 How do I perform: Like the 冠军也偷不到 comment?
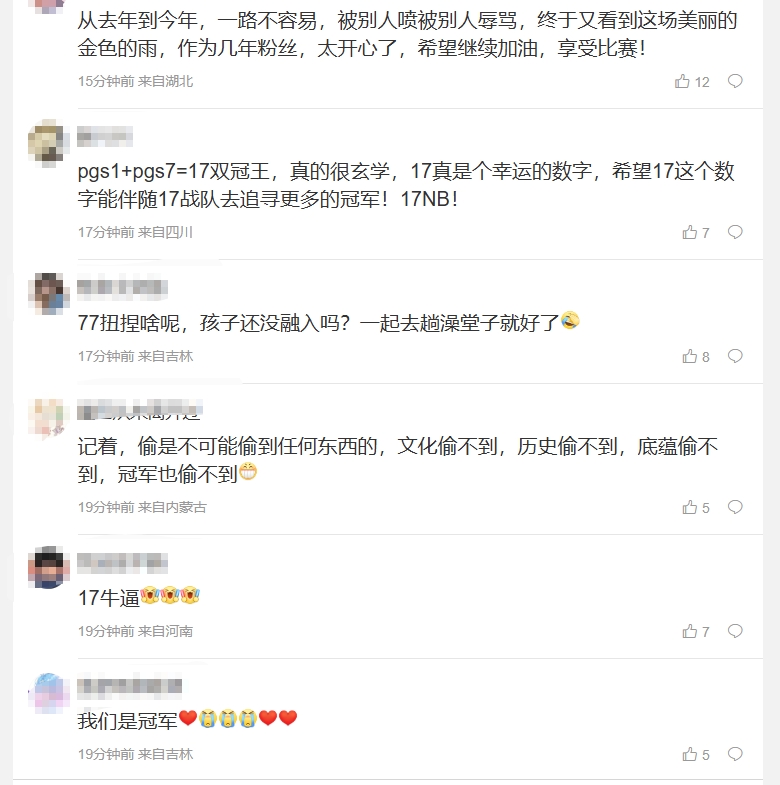click(690, 507)
